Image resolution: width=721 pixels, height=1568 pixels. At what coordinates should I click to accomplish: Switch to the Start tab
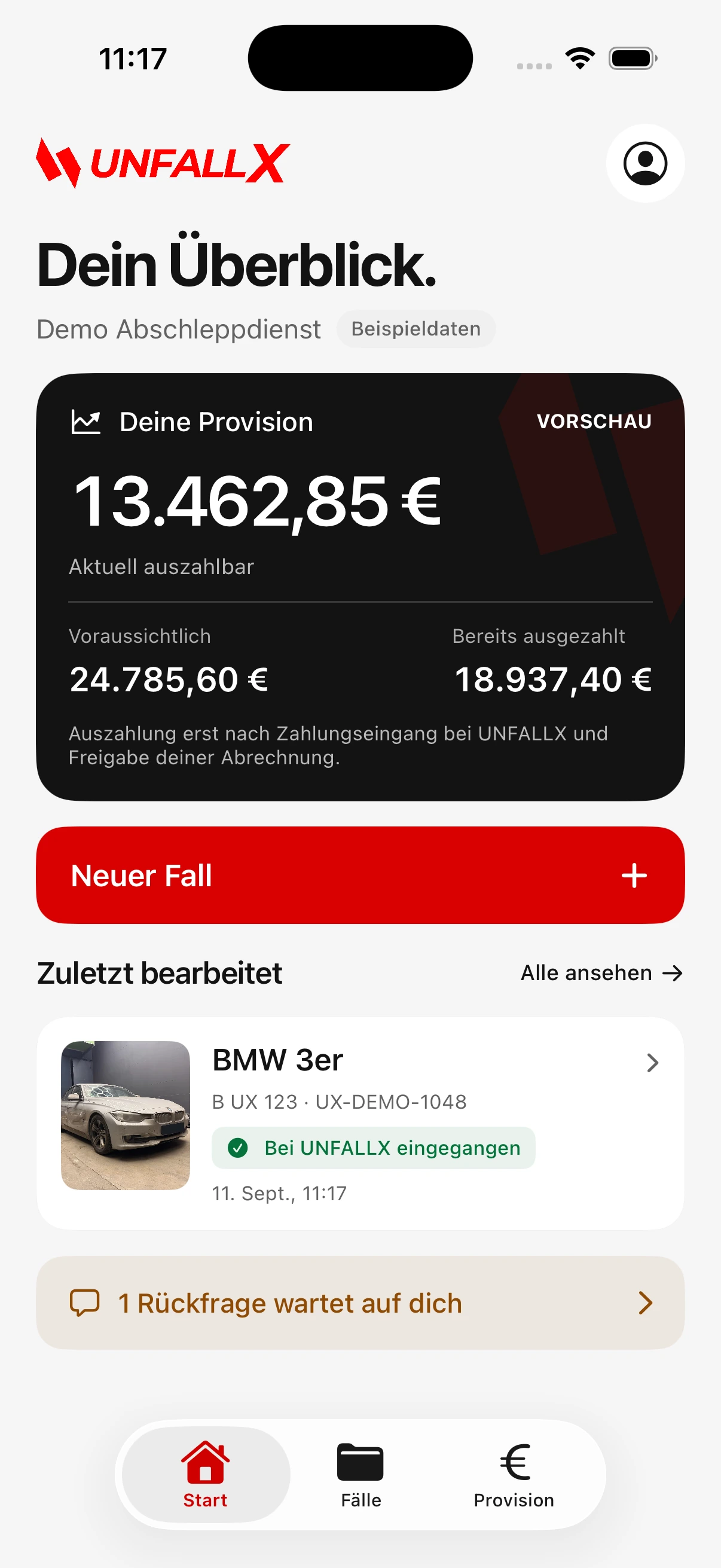[206, 1474]
